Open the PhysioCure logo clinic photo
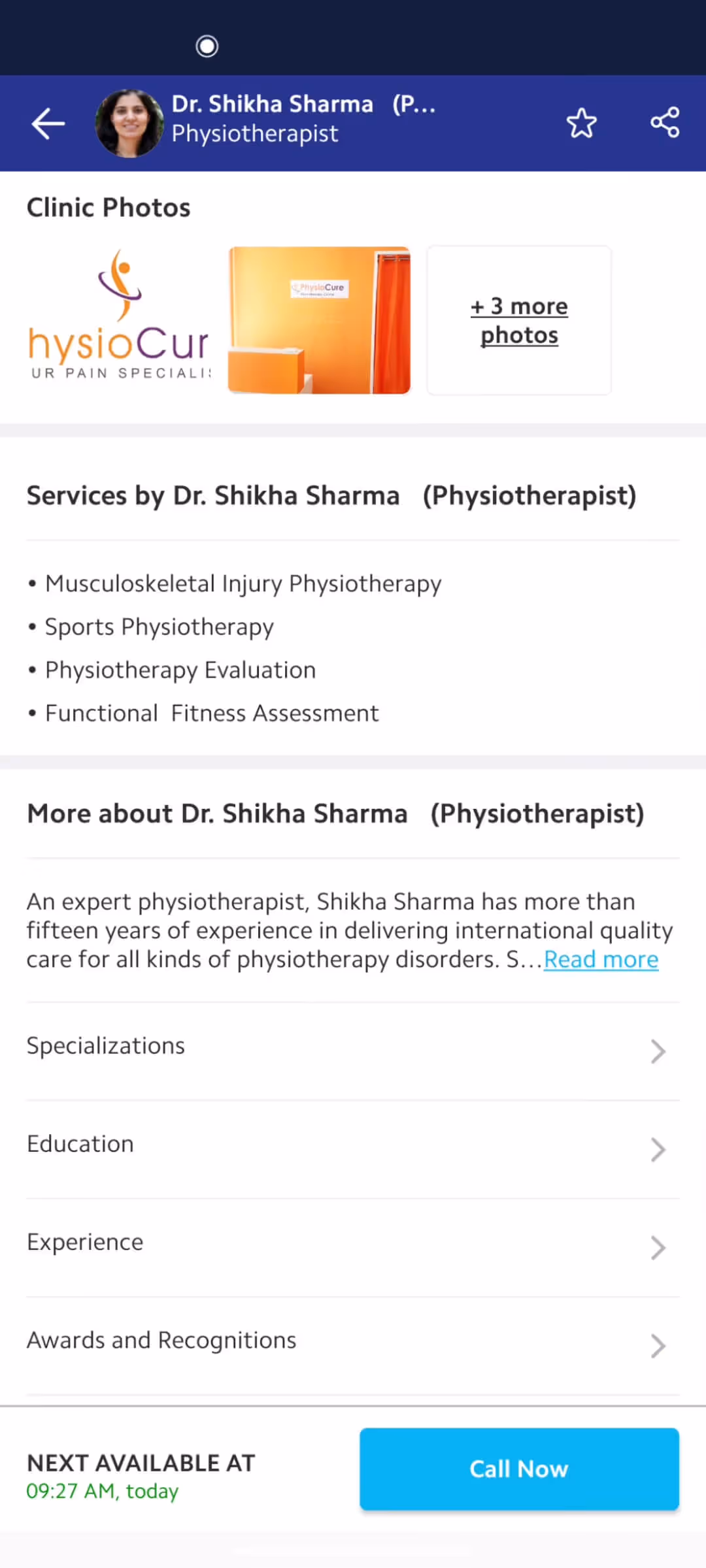 point(119,320)
